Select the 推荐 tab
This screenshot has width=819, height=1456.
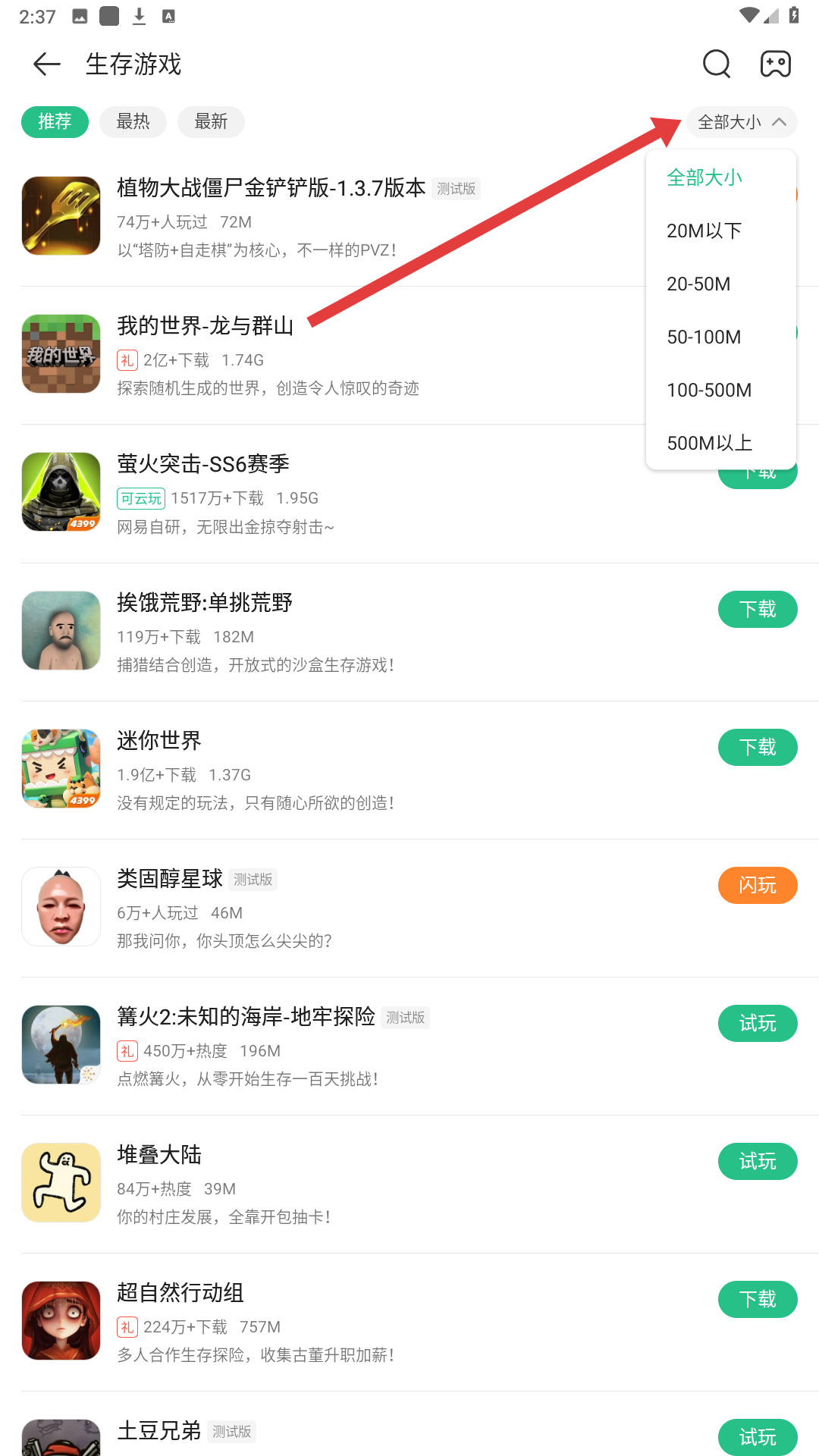(55, 122)
